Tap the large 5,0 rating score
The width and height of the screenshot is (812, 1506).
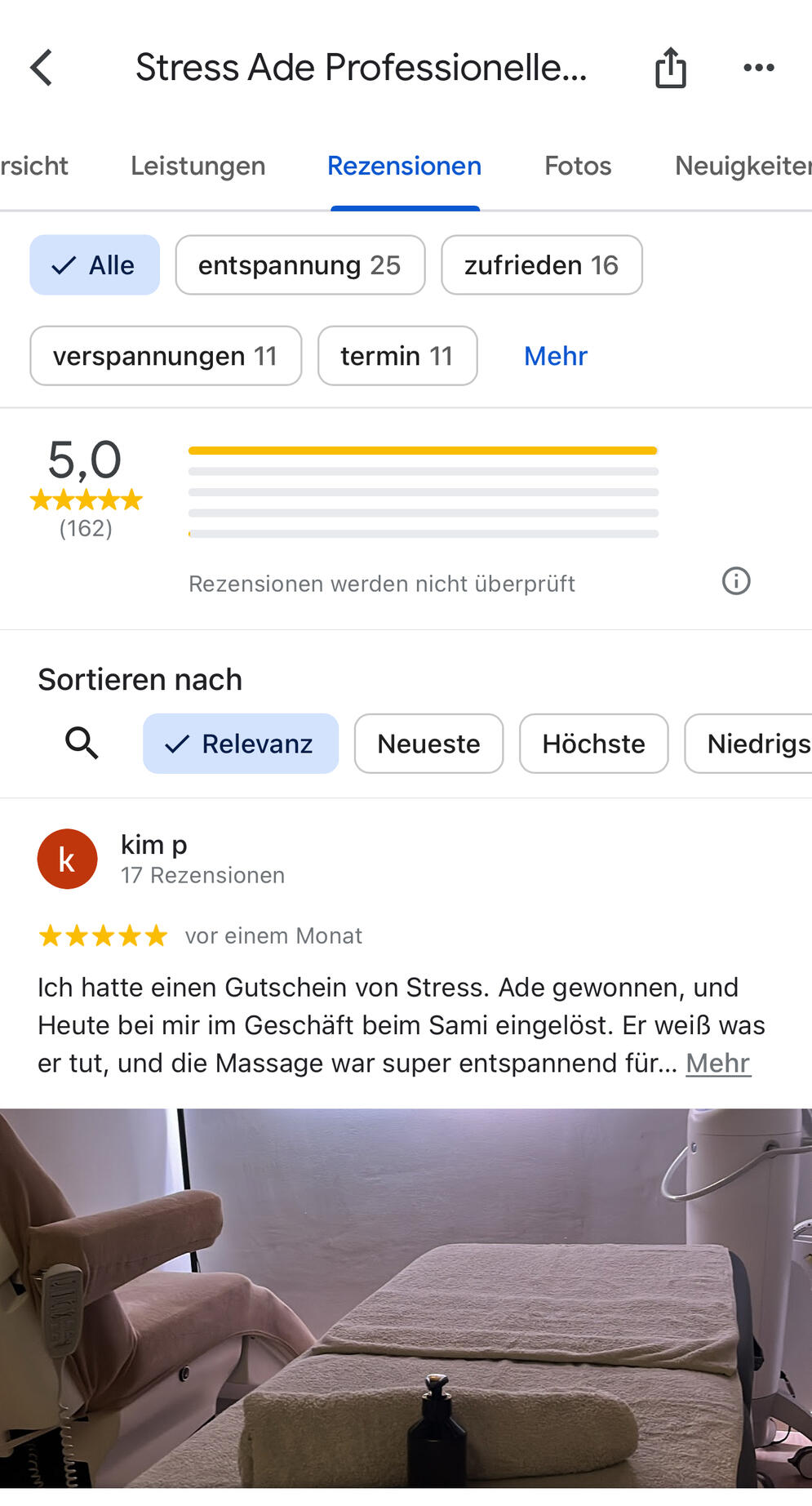click(x=83, y=460)
